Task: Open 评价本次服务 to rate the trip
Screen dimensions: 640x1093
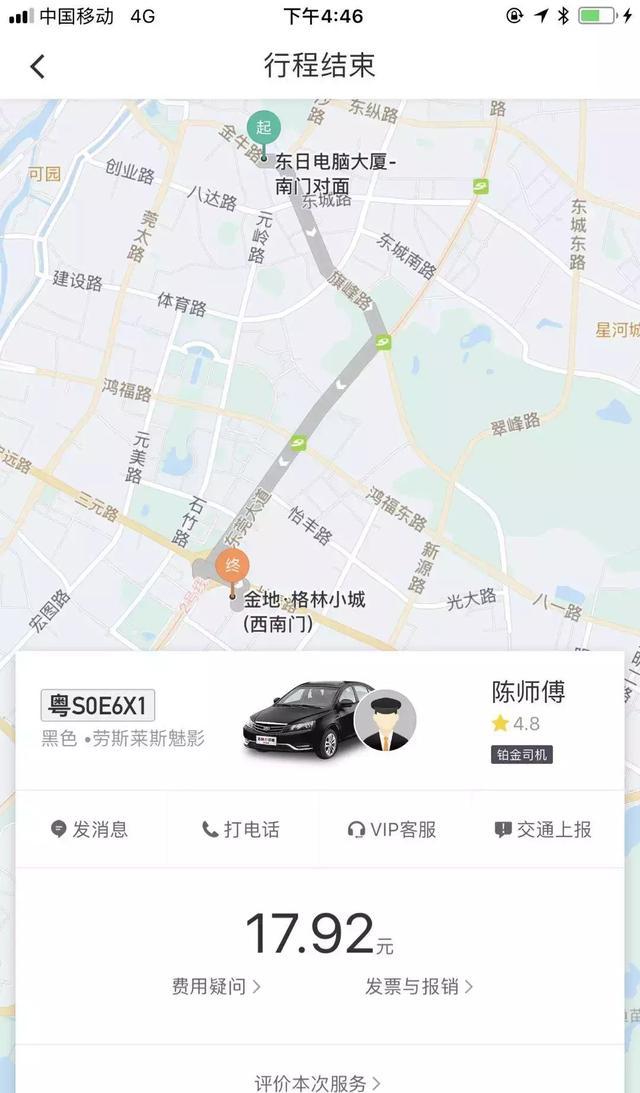Action: [318, 1083]
